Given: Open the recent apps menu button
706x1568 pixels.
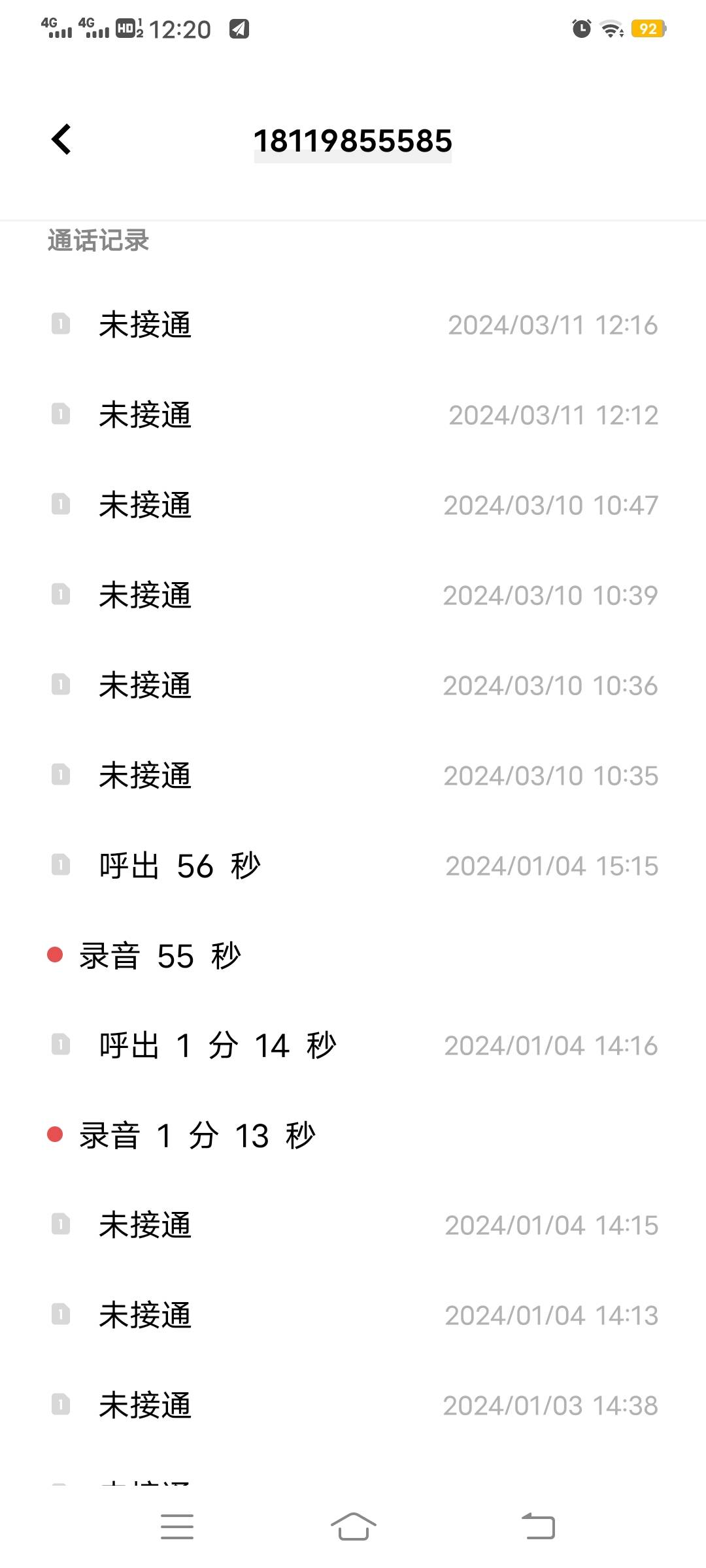Looking at the screenshot, I should (x=177, y=1527).
